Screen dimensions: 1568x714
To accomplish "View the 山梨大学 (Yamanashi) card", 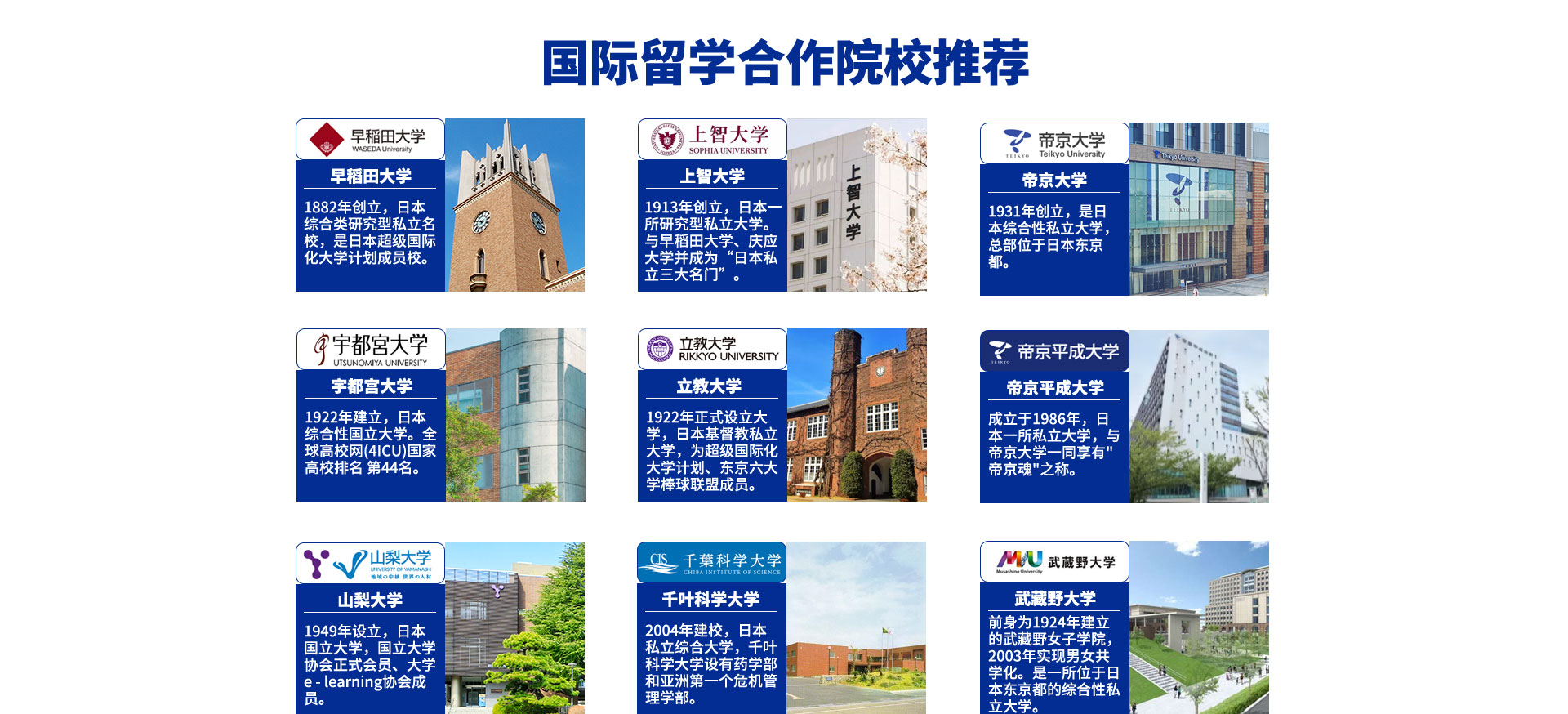I will click(x=440, y=628).
